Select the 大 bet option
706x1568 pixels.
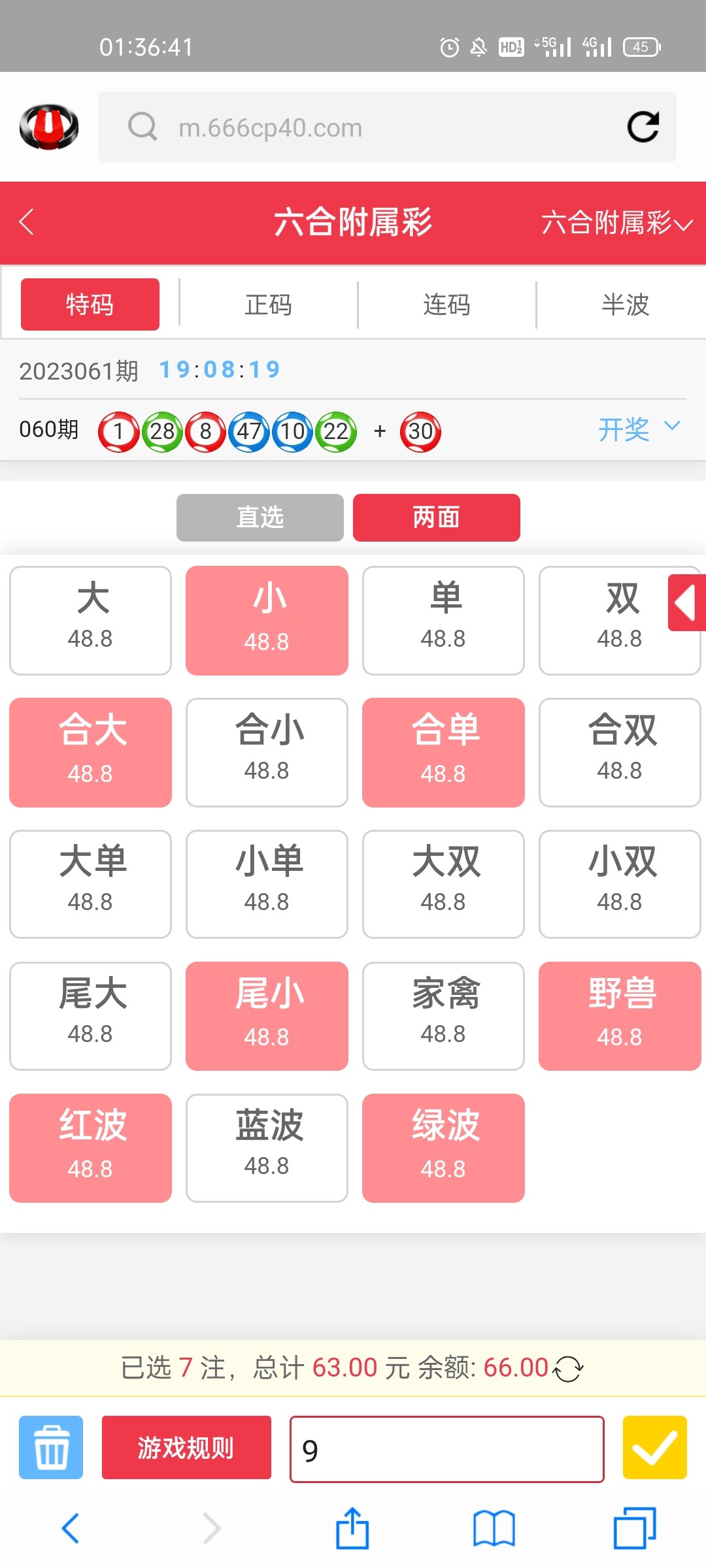point(90,620)
